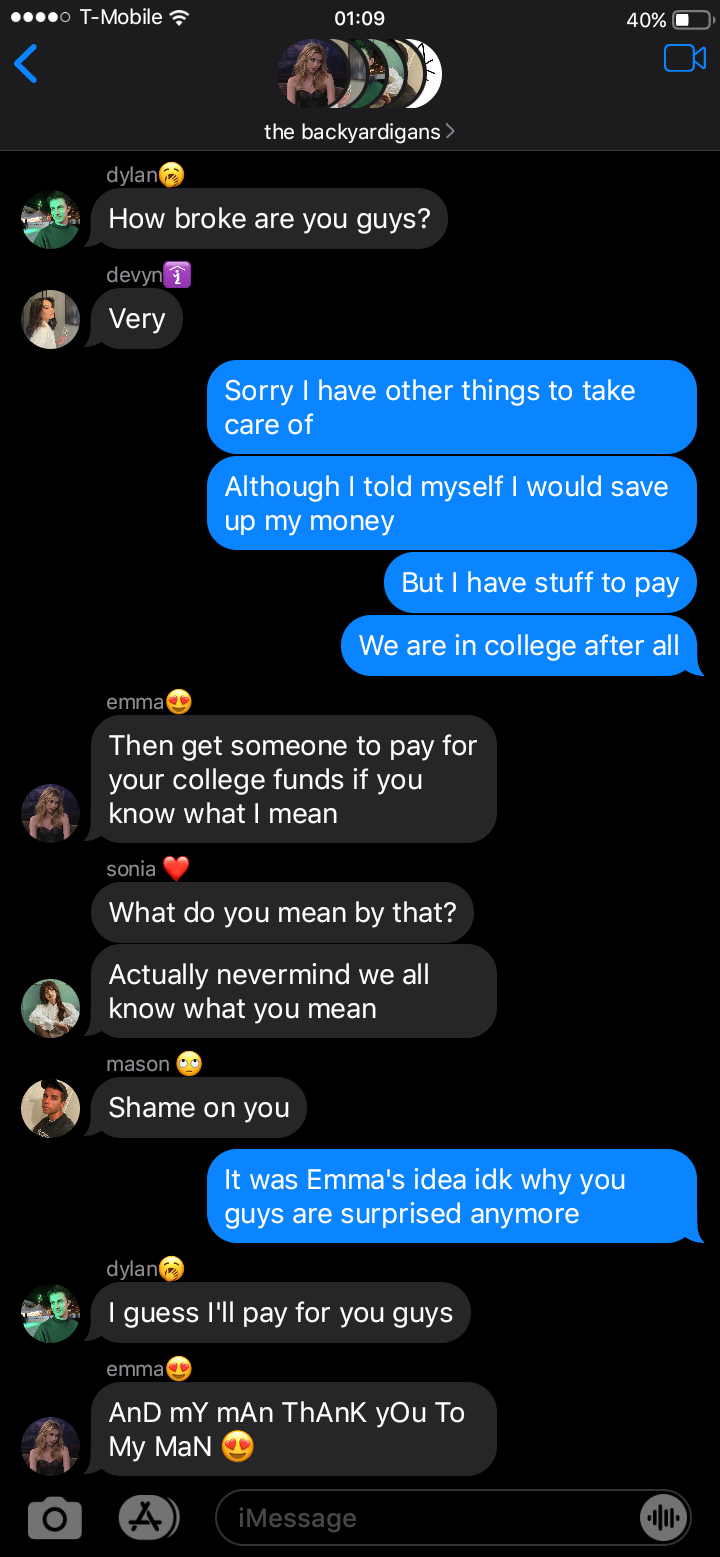The height and width of the screenshot is (1557, 720).
Task: Tap devyn's avatar next to Very
Action: [50, 319]
